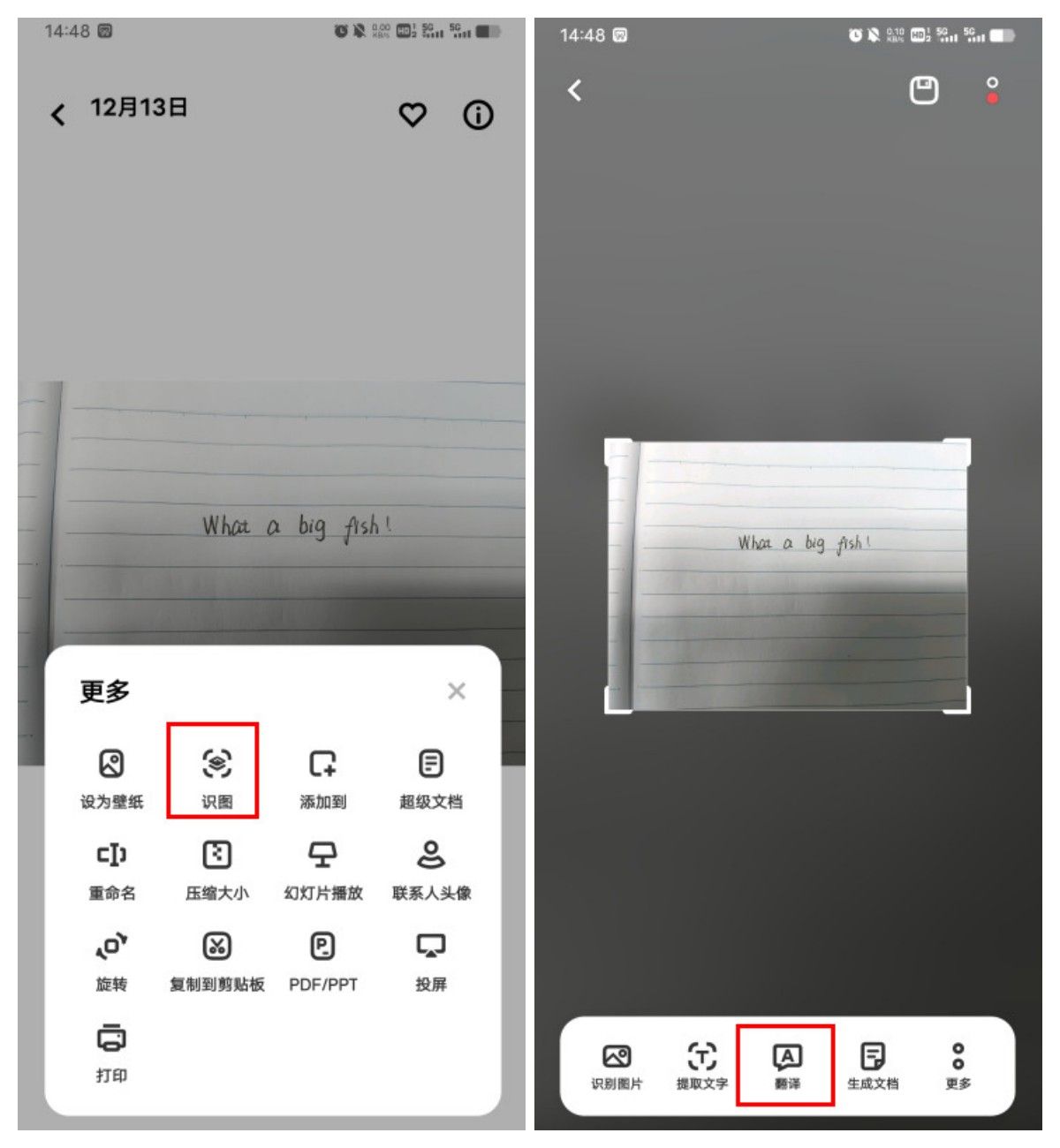Tap 翻译 in the bottom toolbar

pos(786,1065)
